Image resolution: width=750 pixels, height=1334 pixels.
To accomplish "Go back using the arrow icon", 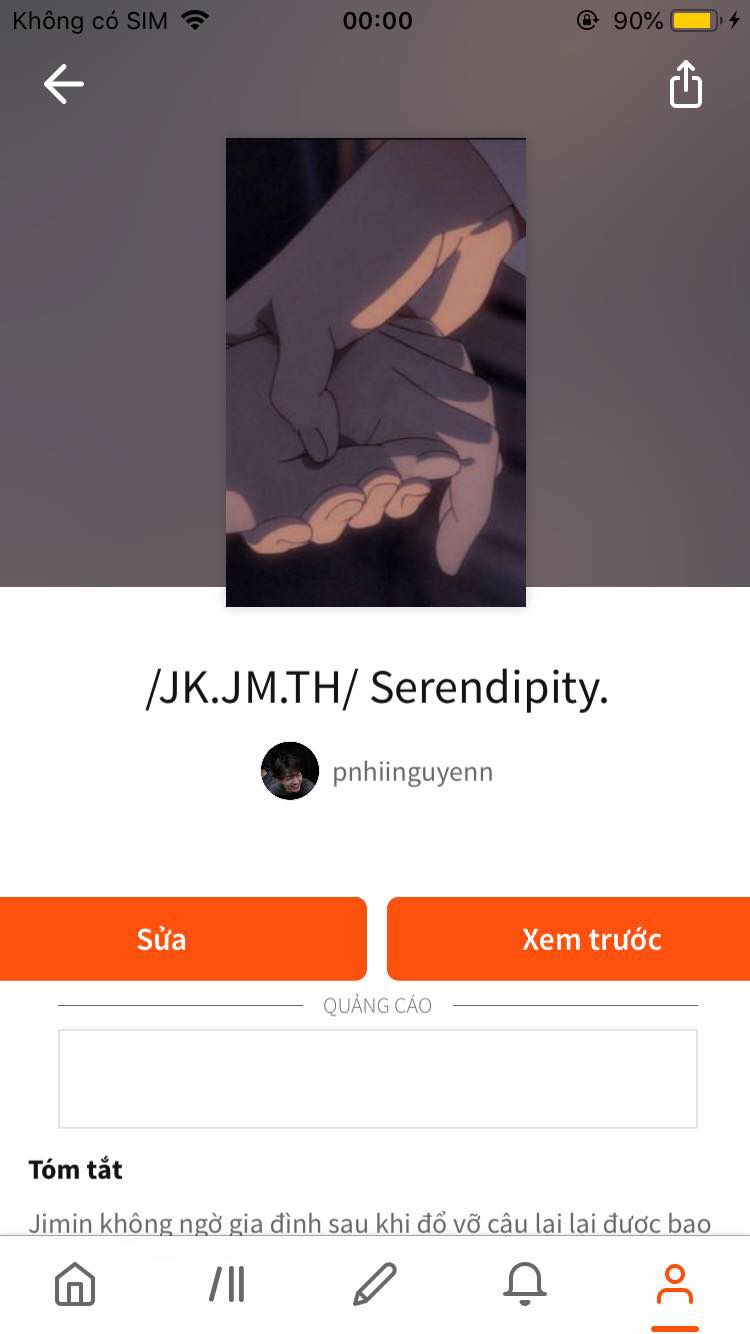I will (64, 84).
